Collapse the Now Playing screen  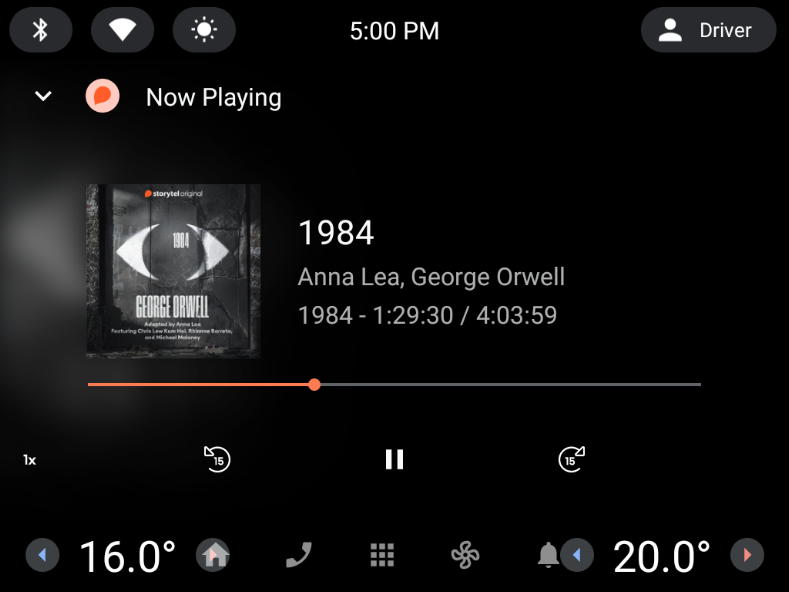(43, 97)
